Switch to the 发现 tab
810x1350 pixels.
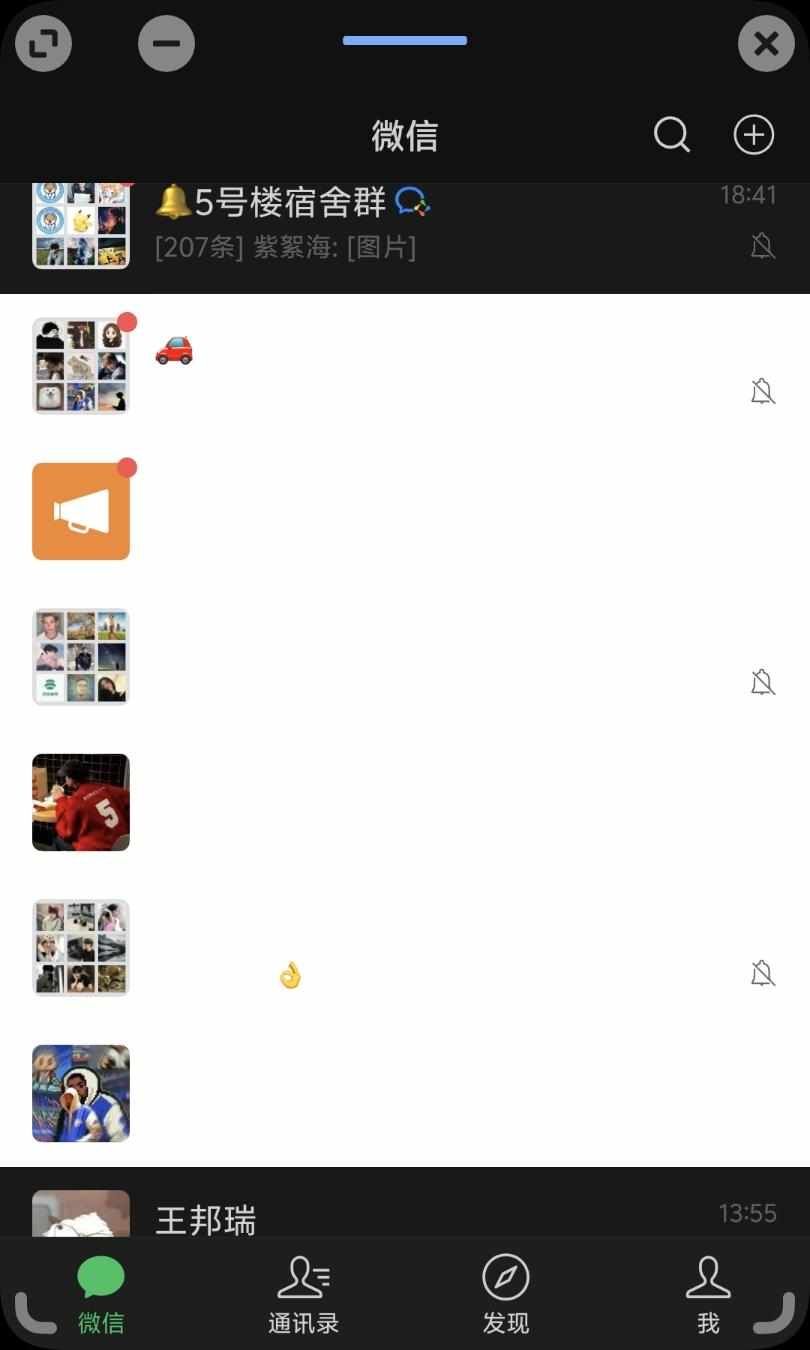tap(506, 1296)
